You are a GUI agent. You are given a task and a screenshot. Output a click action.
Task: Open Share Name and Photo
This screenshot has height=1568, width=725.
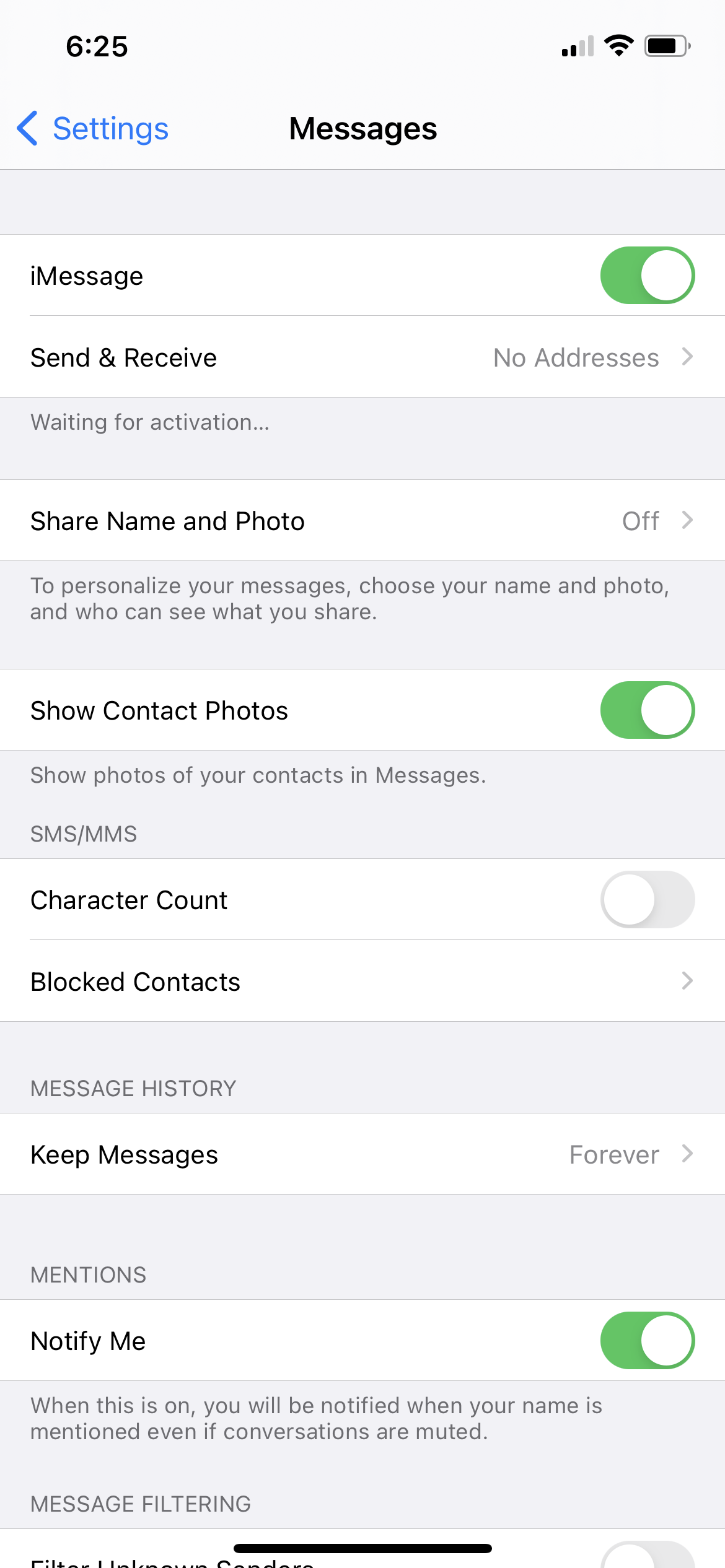tap(362, 521)
